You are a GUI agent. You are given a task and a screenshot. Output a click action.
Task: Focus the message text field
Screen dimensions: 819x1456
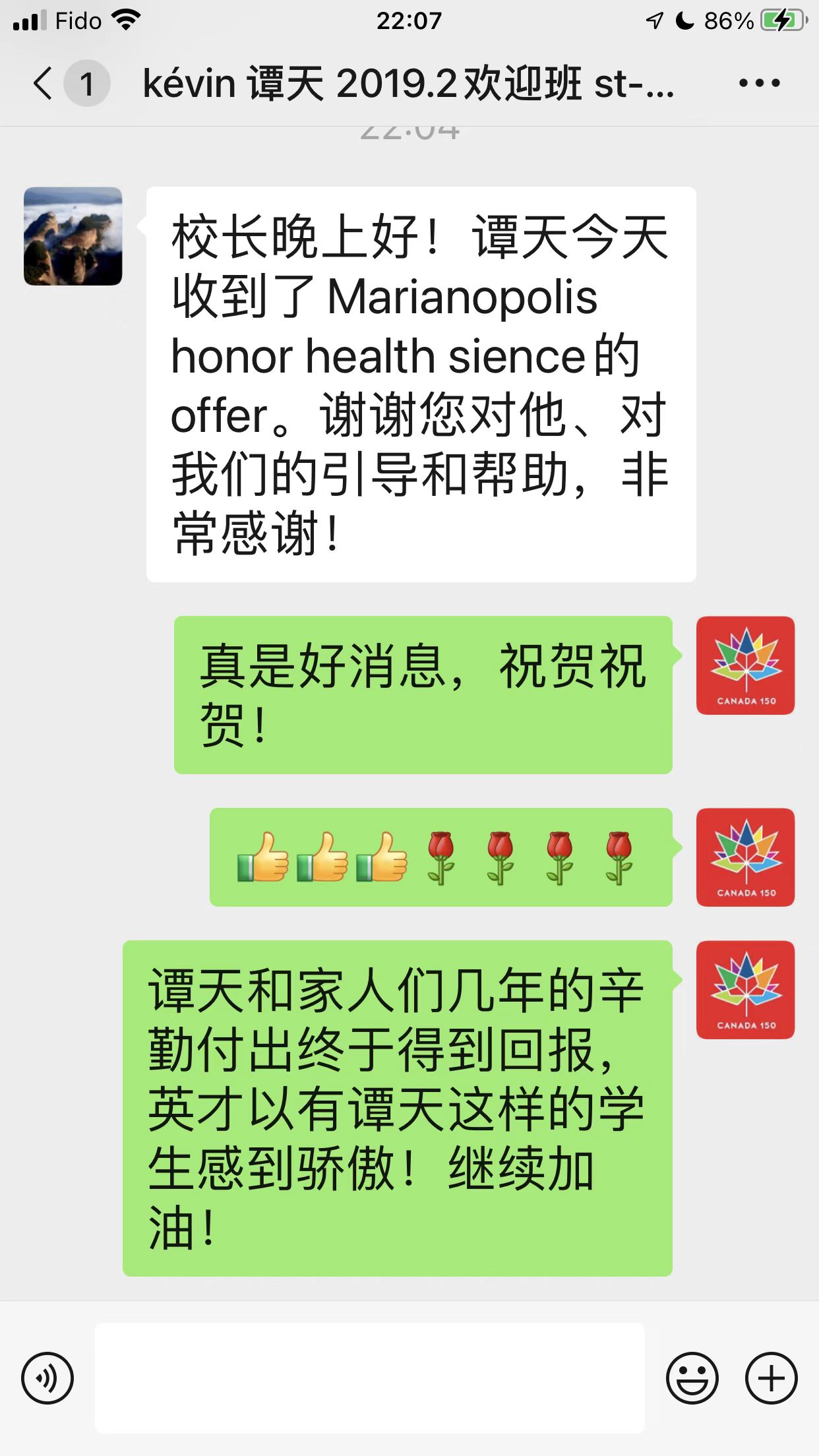point(369,1378)
